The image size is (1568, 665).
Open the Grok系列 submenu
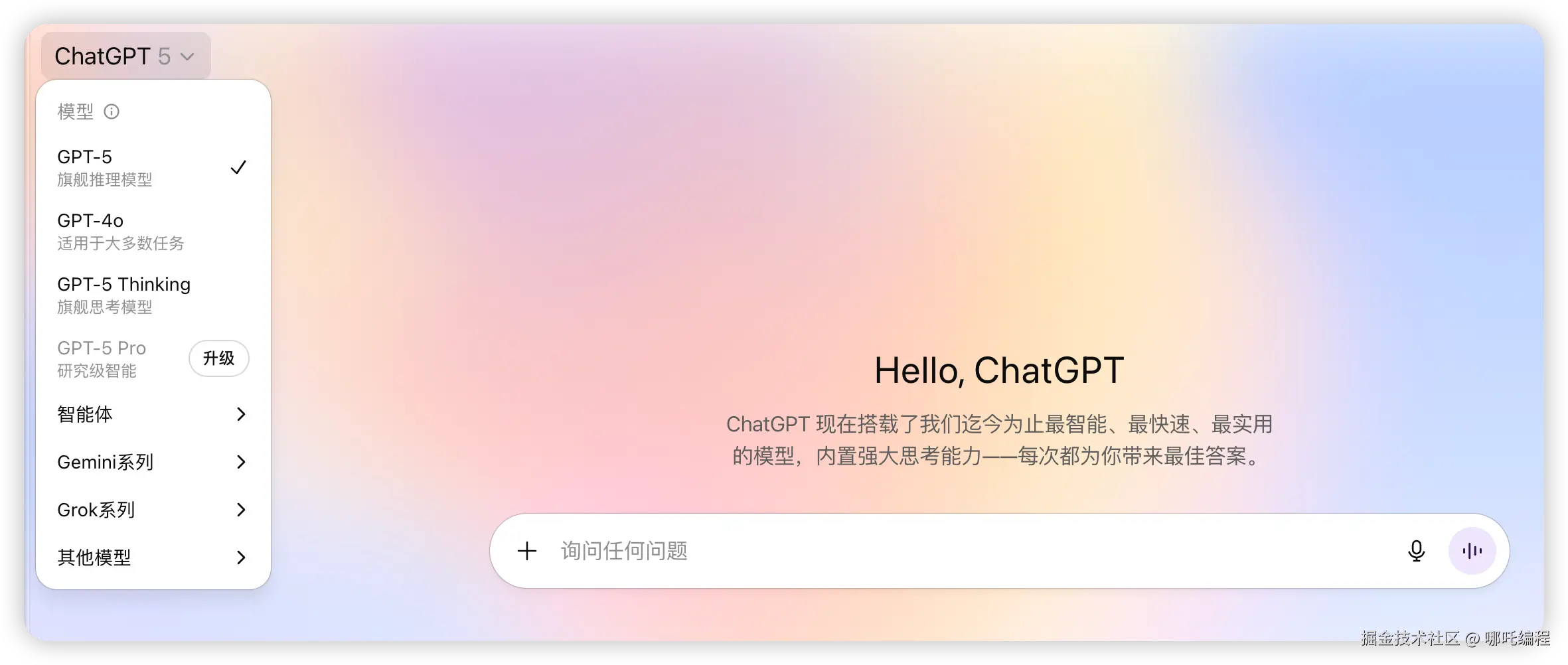pyautogui.click(x=152, y=510)
